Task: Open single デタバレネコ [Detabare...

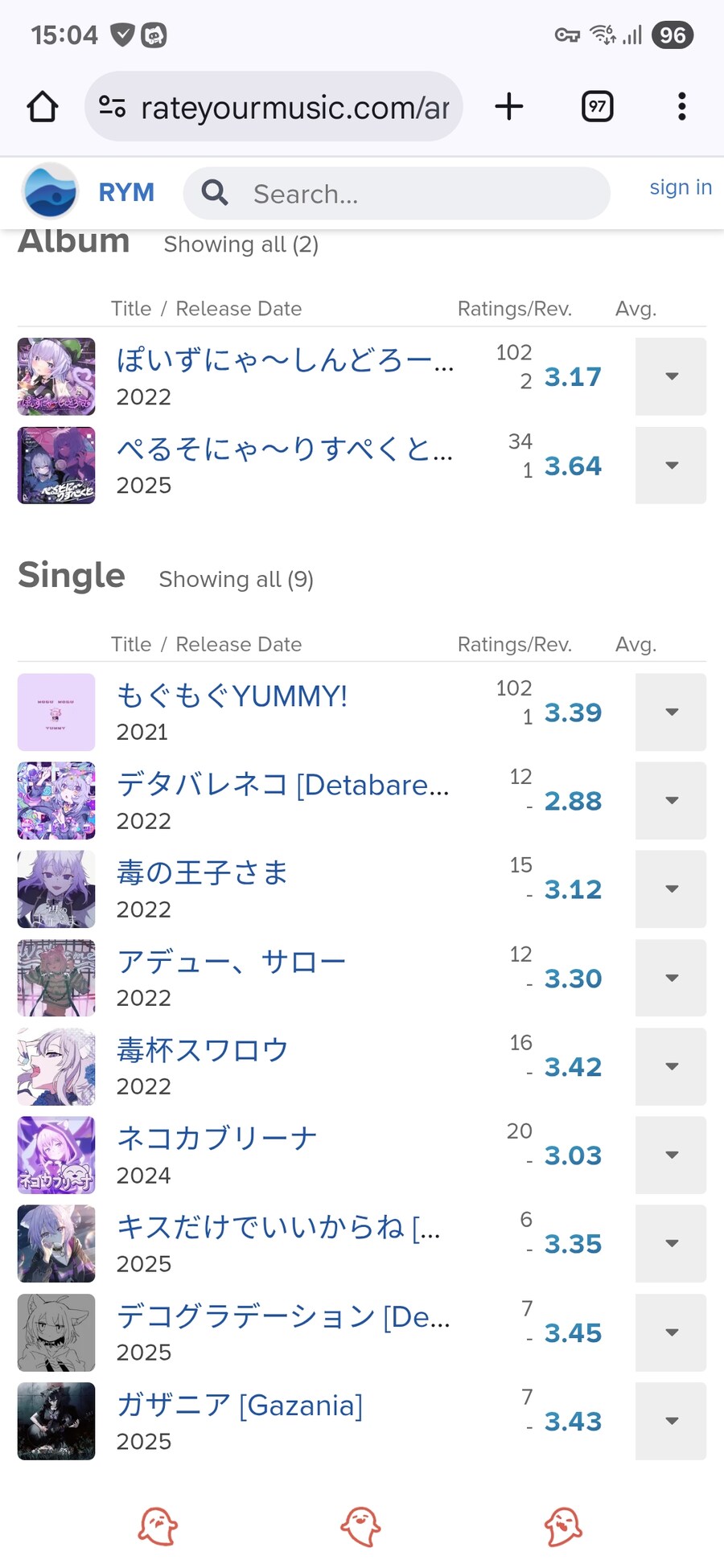Action: click(282, 785)
